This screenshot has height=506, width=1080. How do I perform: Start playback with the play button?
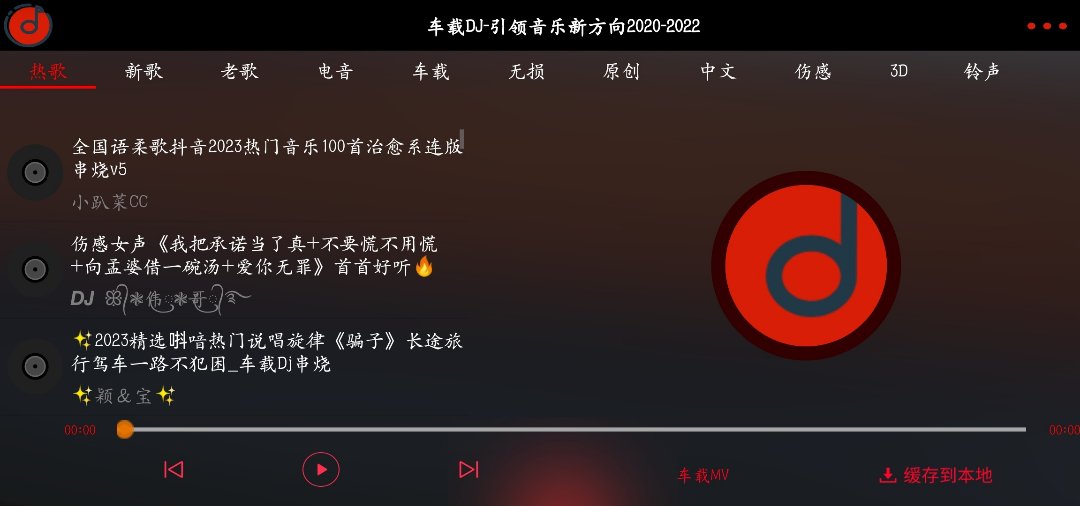[x=321, y=470]
